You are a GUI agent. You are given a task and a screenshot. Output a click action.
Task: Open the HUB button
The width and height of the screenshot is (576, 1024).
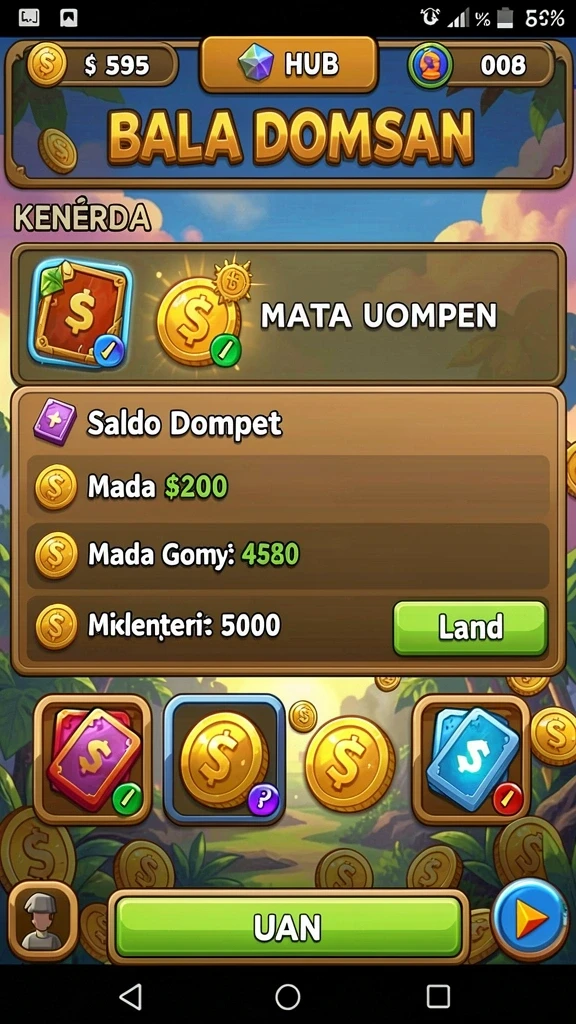[289, 64]
